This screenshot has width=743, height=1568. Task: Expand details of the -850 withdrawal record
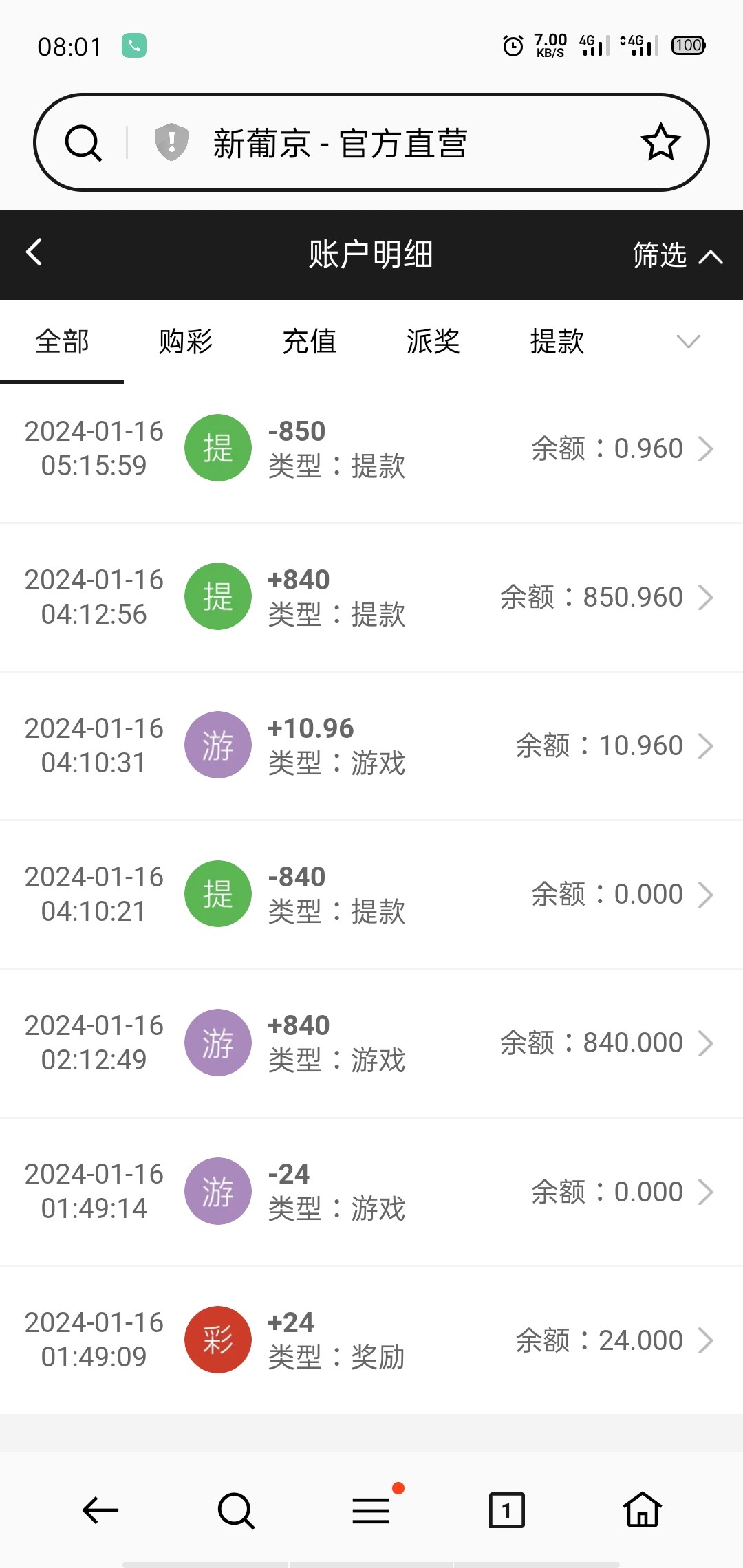click(706, 448)
